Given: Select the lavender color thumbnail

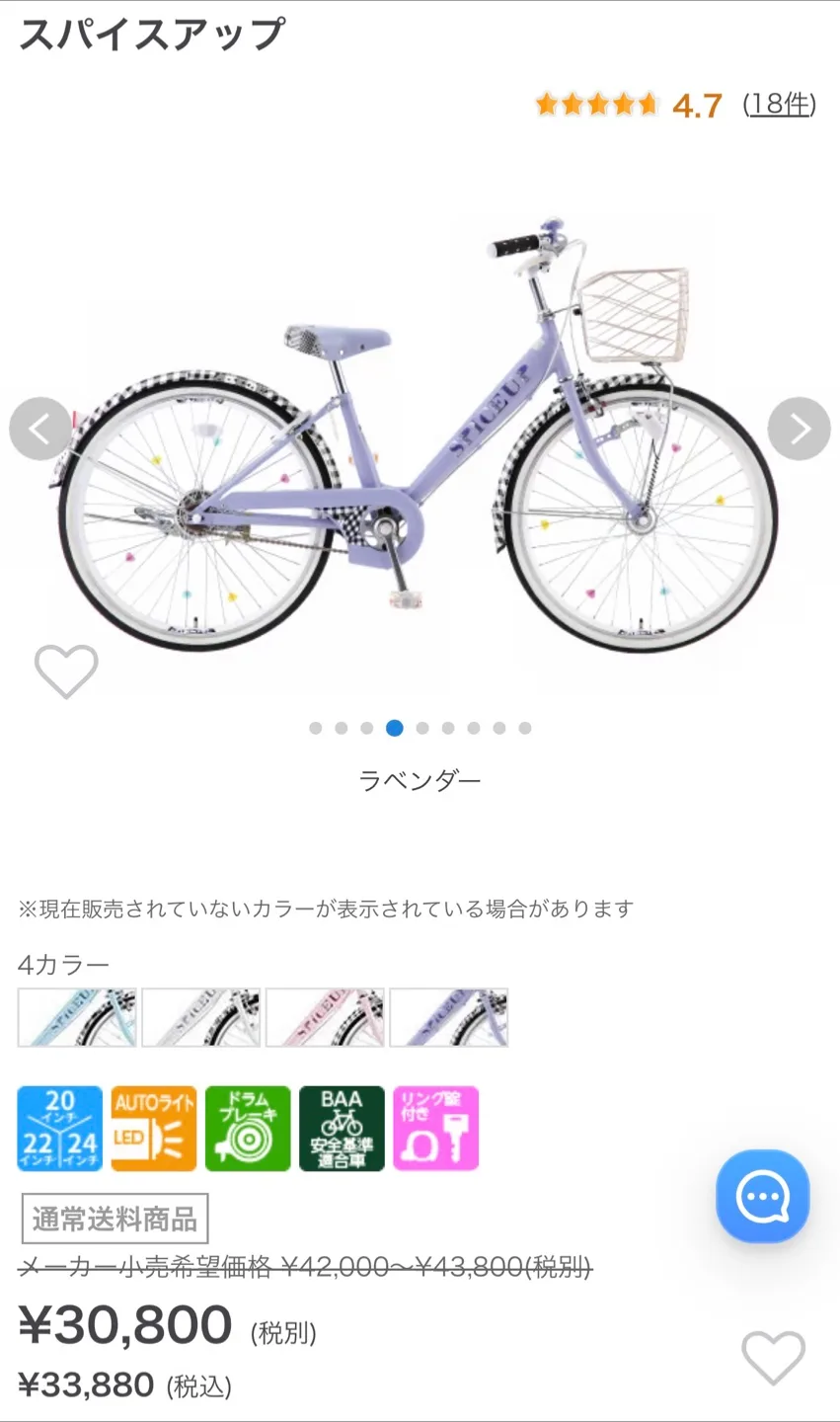Looking at the screenshot, I should pos(449,1017).
